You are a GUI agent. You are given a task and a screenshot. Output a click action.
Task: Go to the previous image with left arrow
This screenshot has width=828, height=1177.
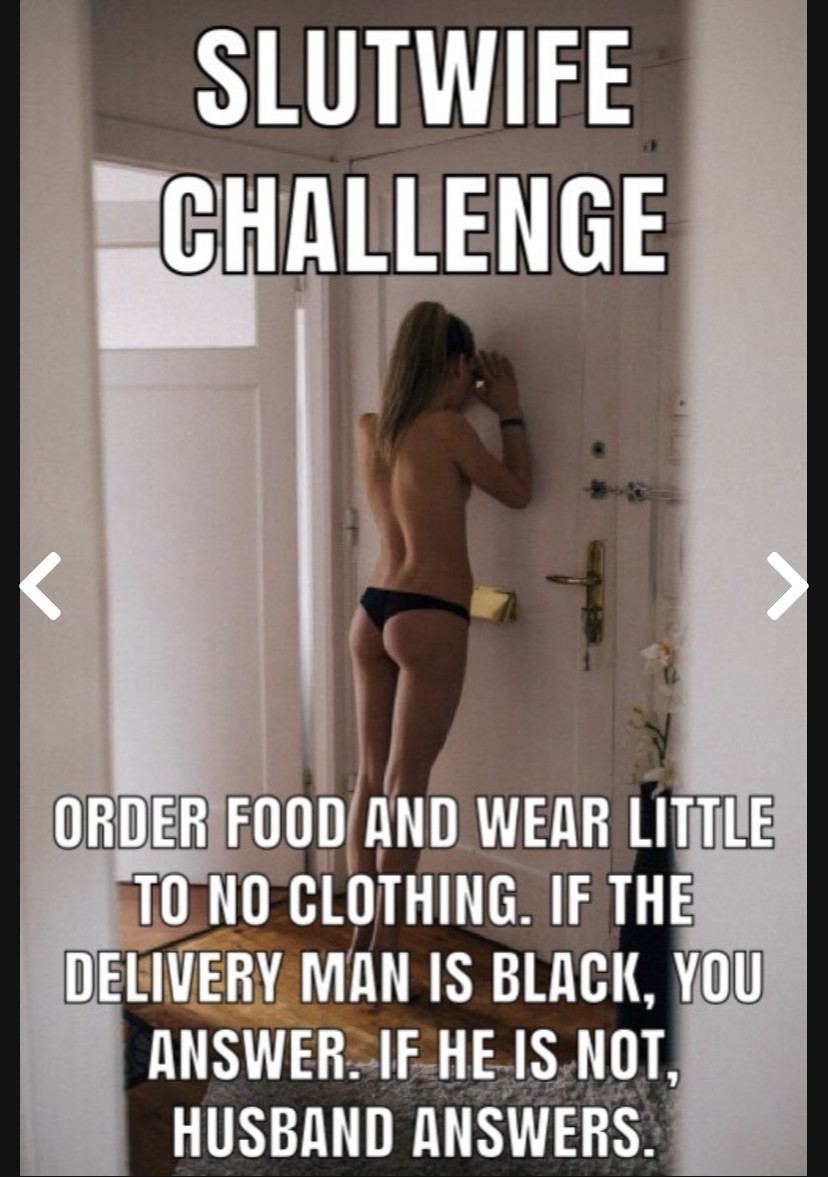(40, 586)
